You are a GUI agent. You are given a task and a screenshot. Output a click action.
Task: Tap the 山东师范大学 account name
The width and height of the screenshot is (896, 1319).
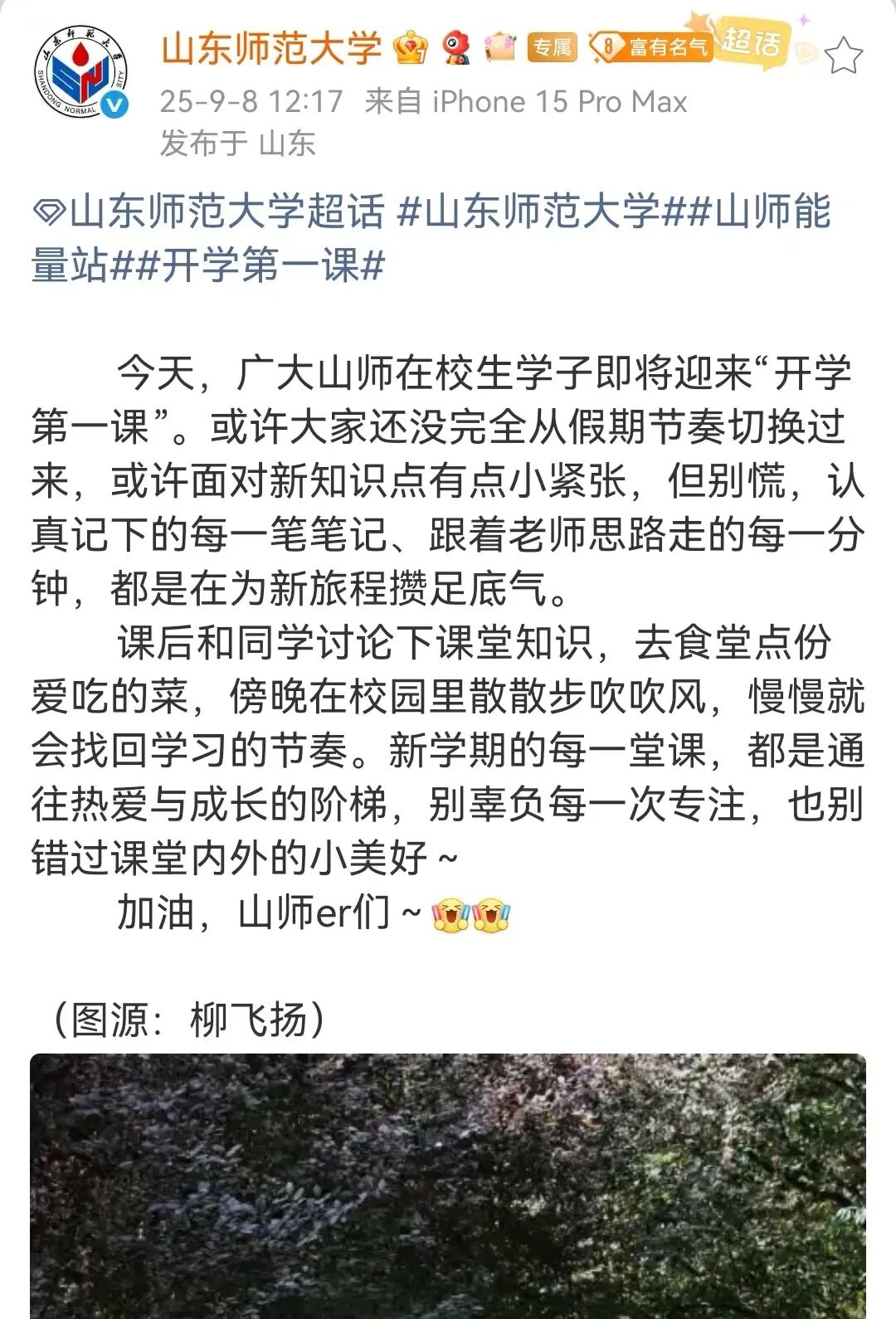271,48
